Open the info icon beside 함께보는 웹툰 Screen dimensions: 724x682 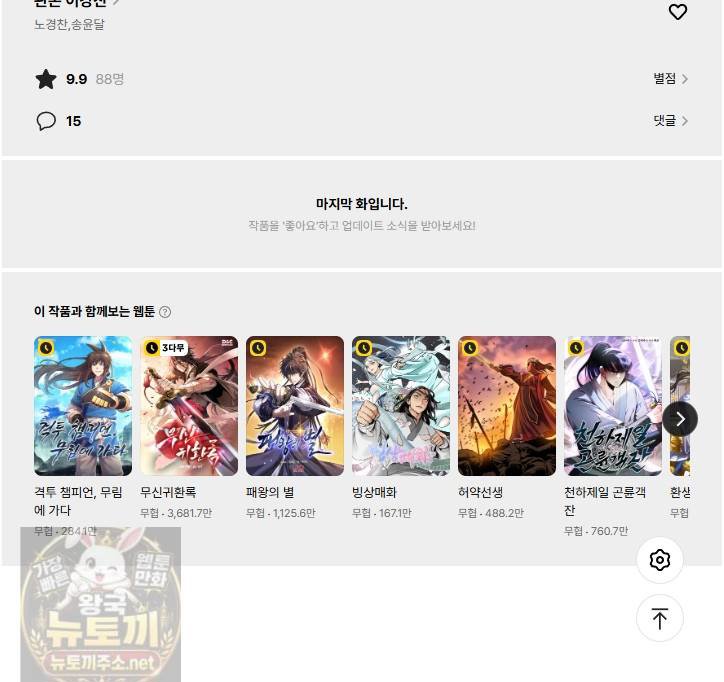click(165, 312)
